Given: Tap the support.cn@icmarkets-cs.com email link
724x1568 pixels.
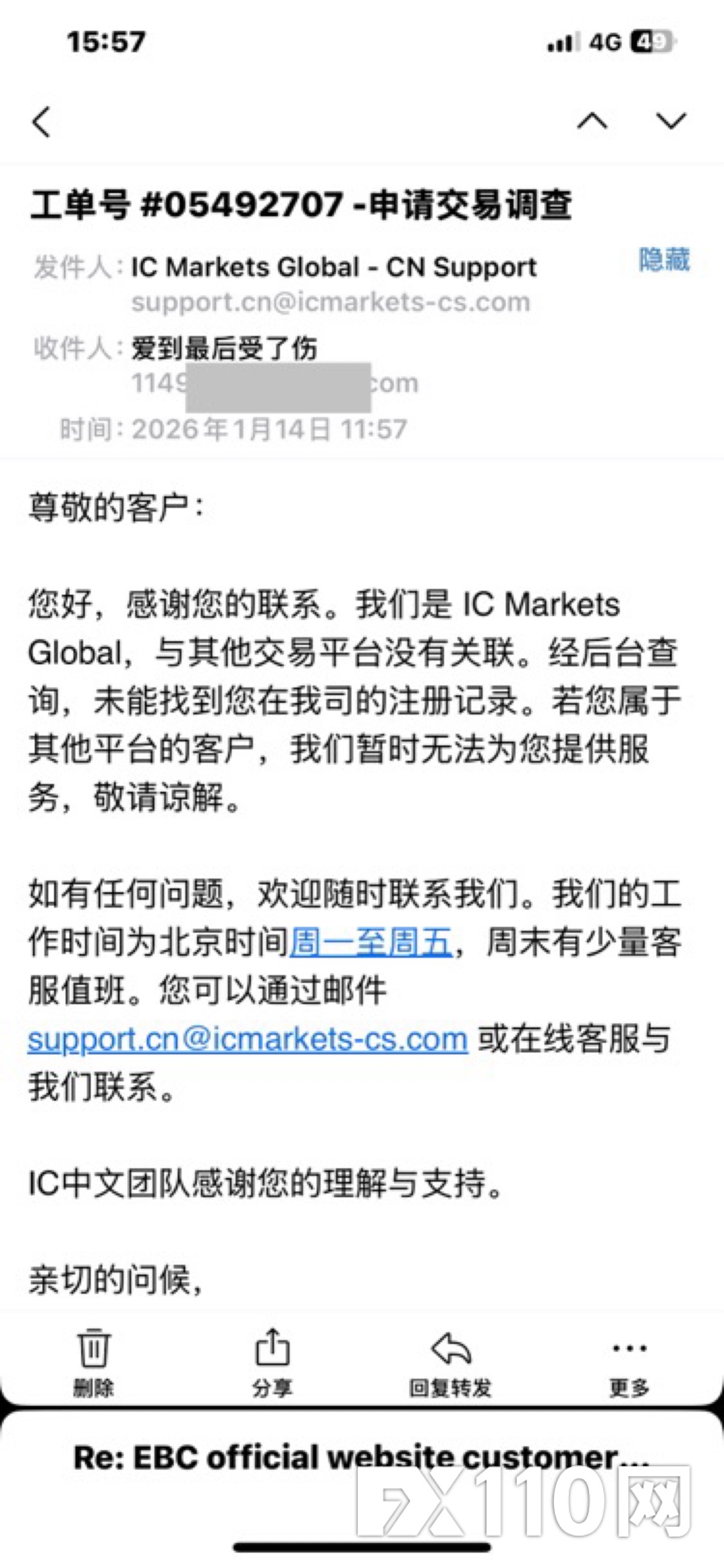Looking at the screenshot, I should tap(247, 1039).
